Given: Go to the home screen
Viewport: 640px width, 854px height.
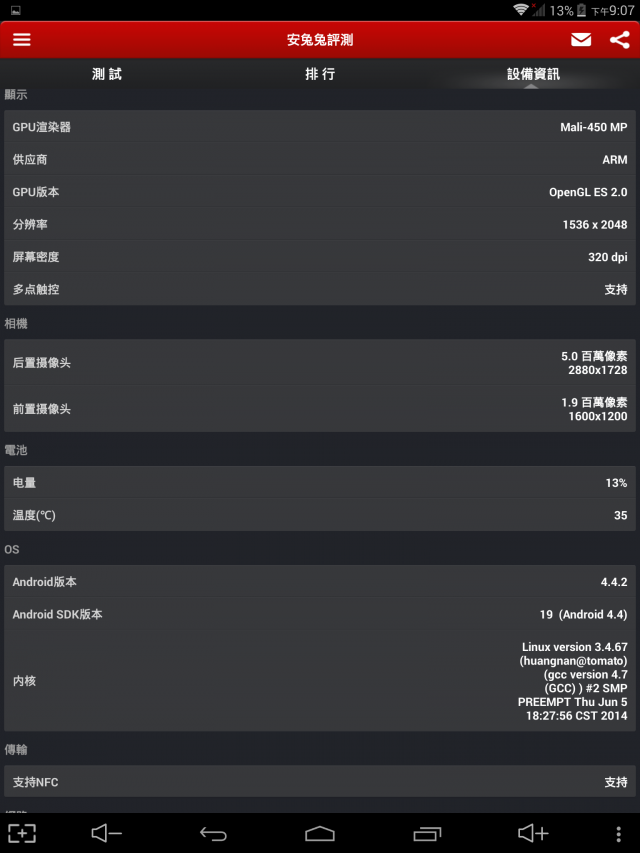Looking at the screenshot, I should [x=320, y=834].
